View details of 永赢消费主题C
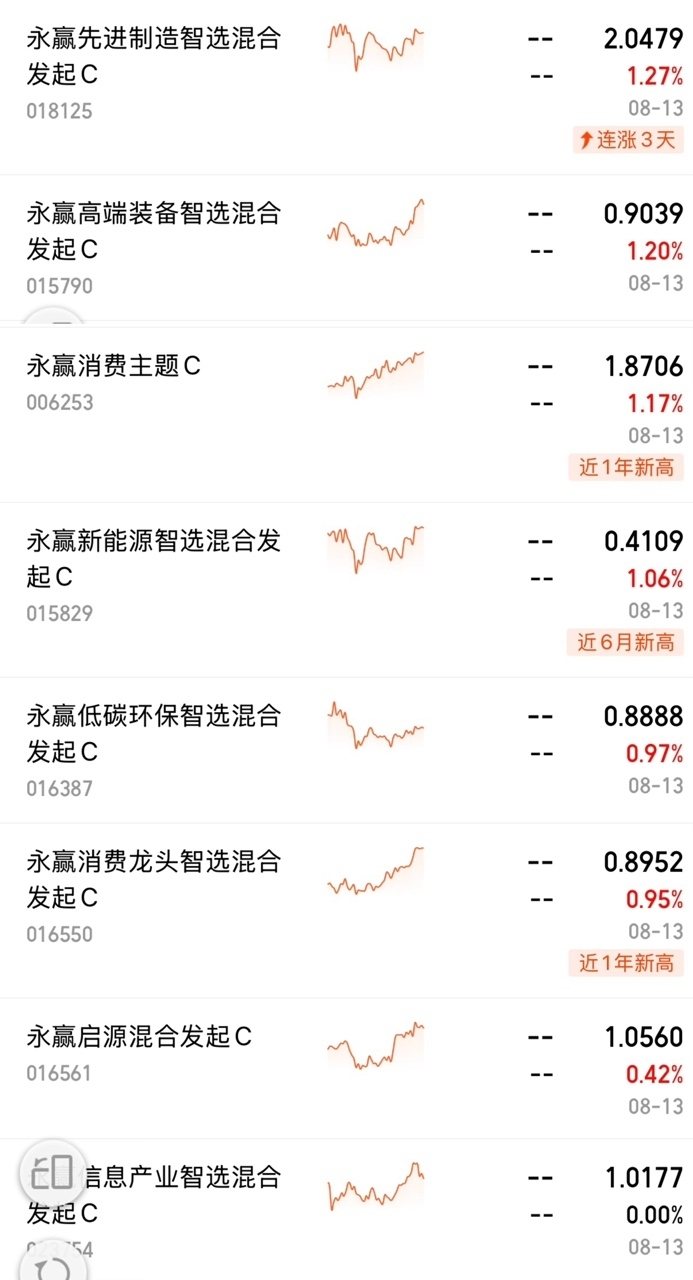Image resolution: width=693 pixels, height=1280 pixels. [x=346, y=415]
